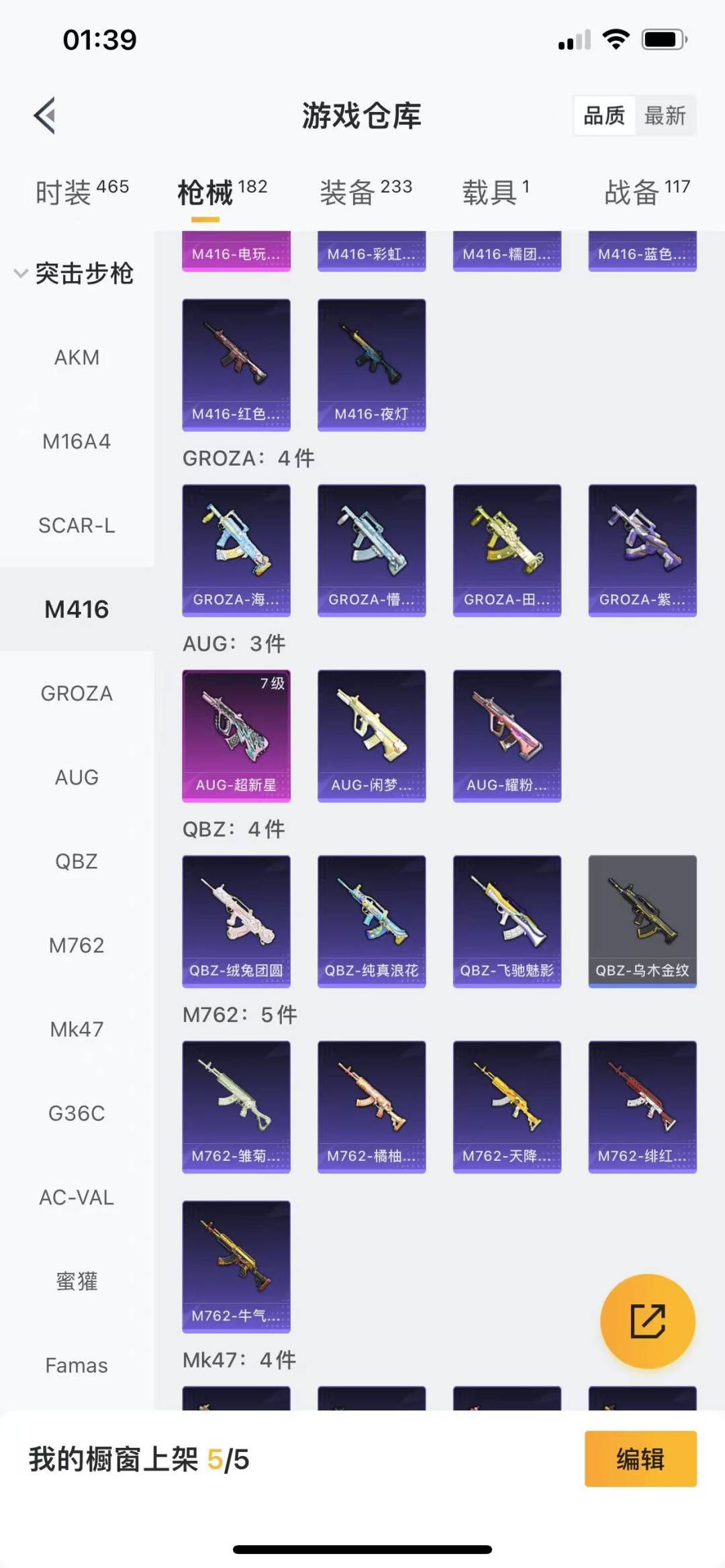Sort the warehouse by 品质
This screenshot has width=725, height=1568.
coord(604,115)
